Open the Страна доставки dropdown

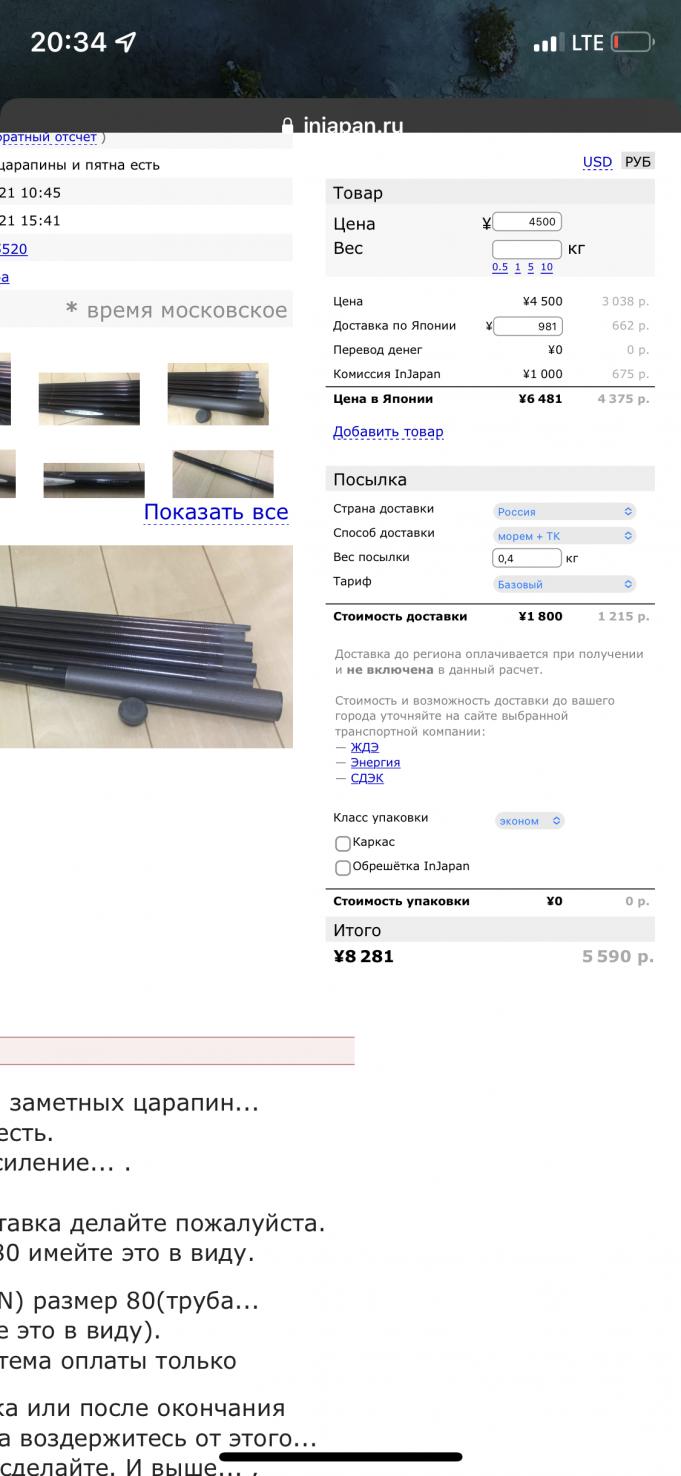point(565,511)
